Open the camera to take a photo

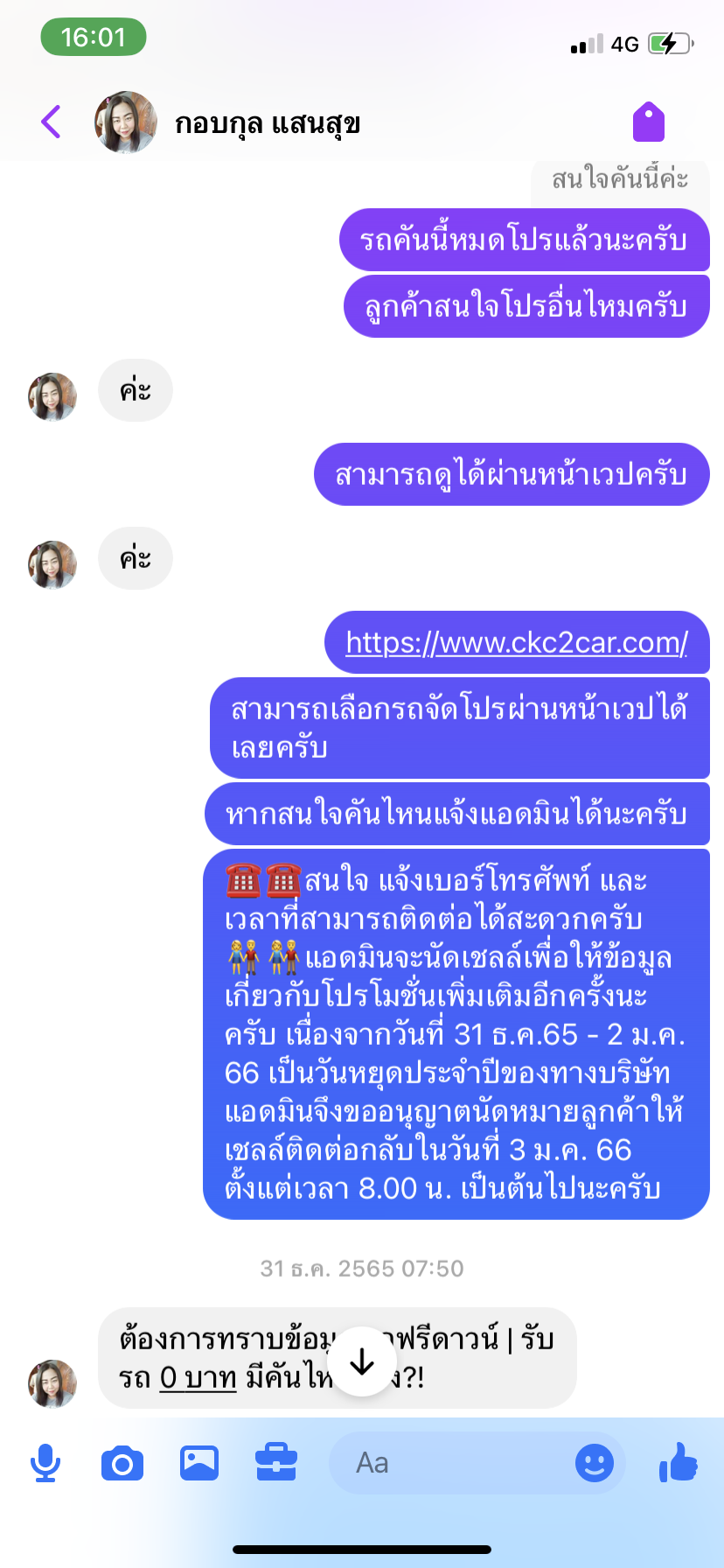[x=122, y=1463]
